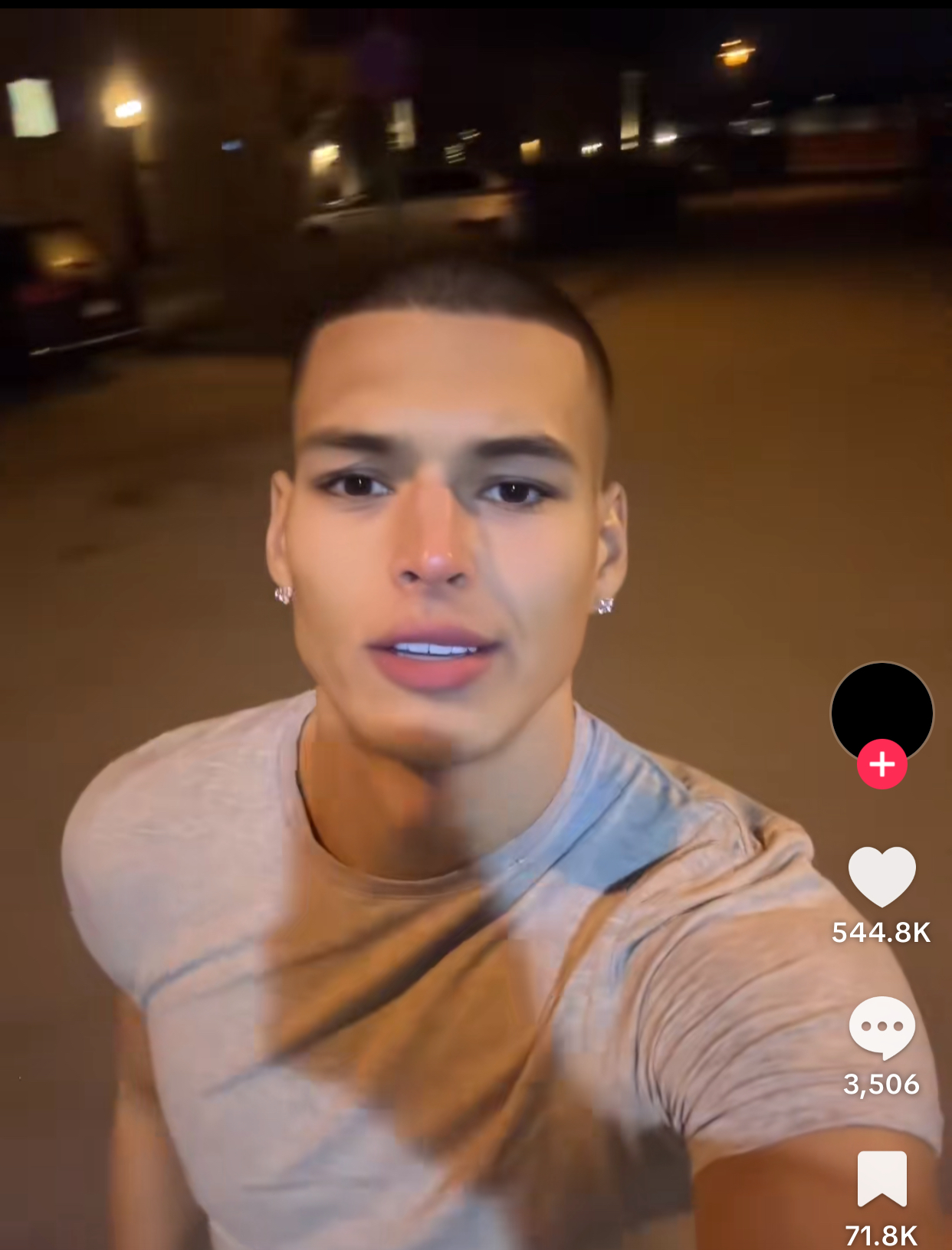
Task: Save the video with the bookmark icon
Action: pyautogui.click(x=881, y=1179)
